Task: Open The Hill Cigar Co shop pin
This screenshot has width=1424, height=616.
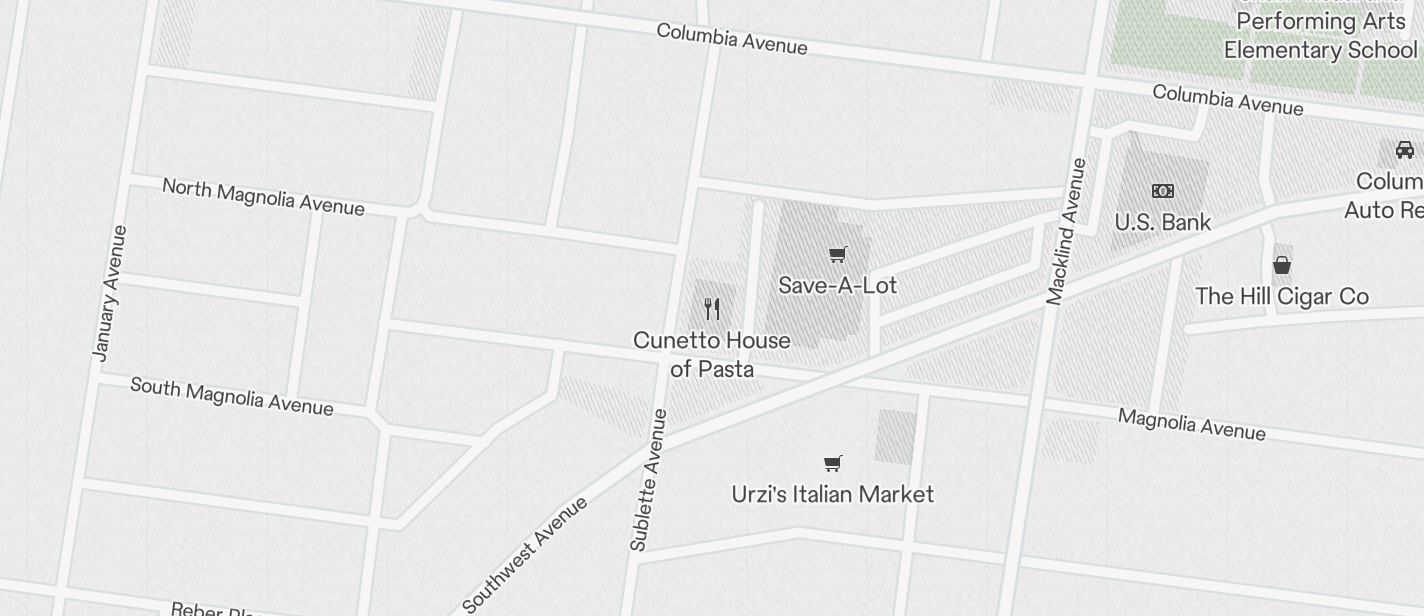Action: [1281, 265]
